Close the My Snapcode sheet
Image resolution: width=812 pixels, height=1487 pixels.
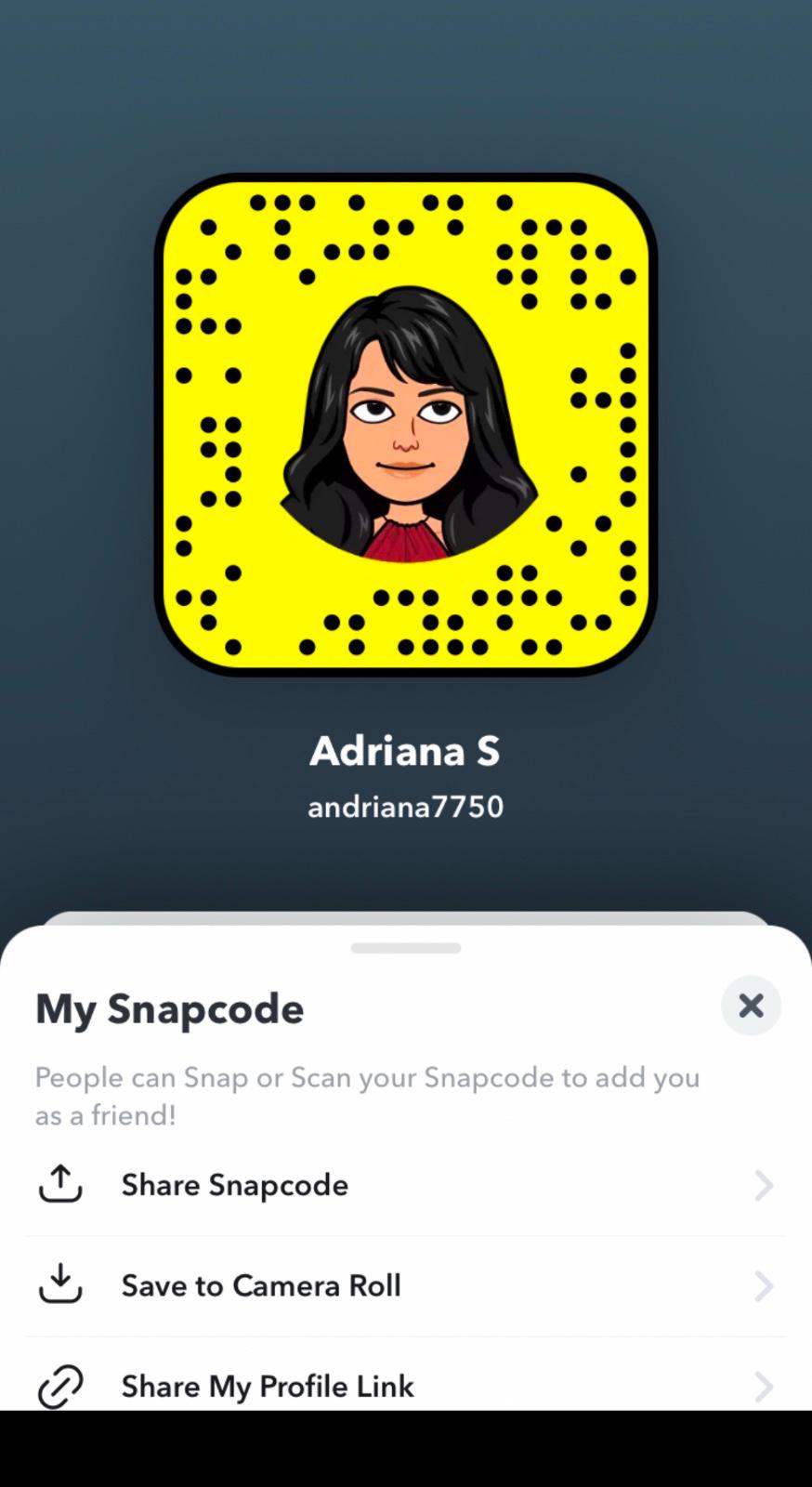coord(751,1006)
